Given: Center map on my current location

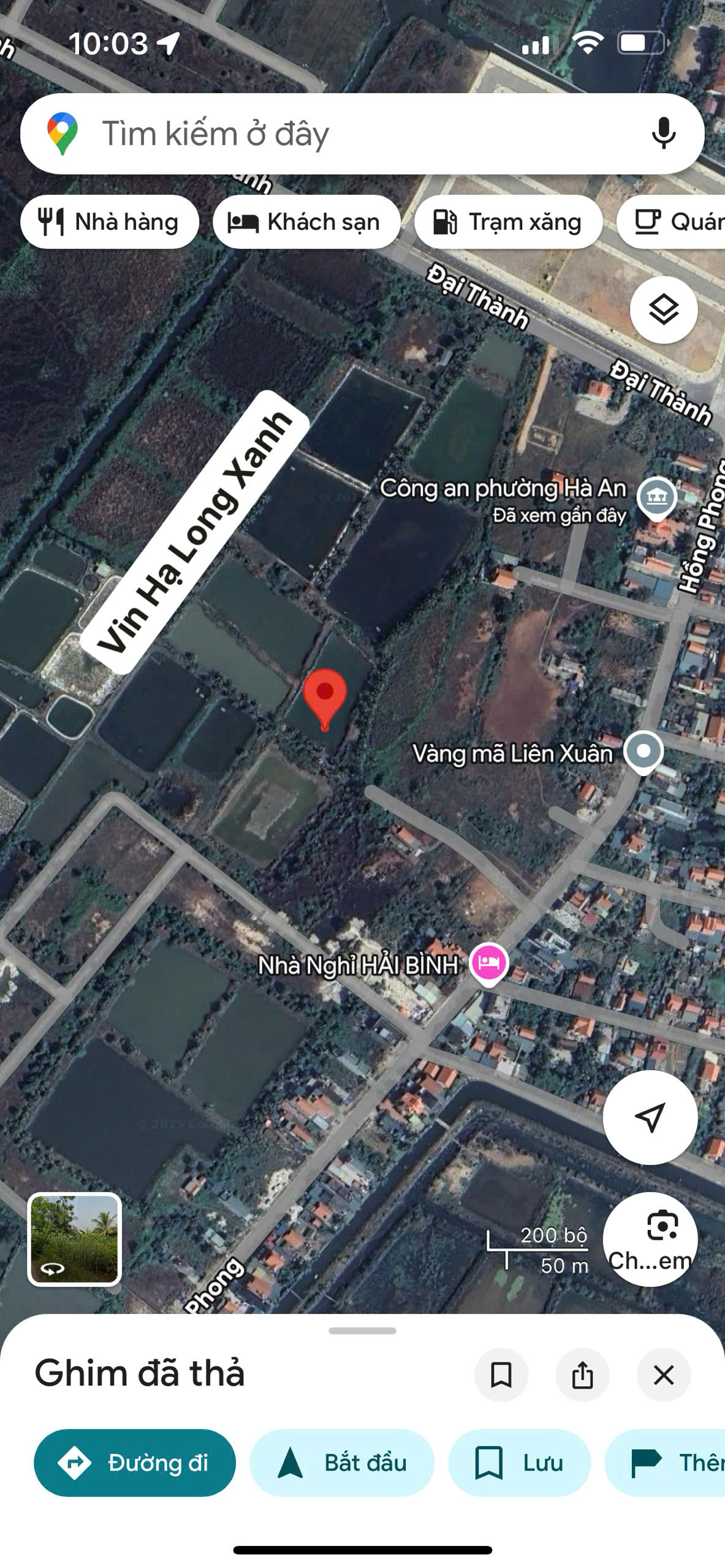Looking at the screenshot, I should tap(650, 1117).
